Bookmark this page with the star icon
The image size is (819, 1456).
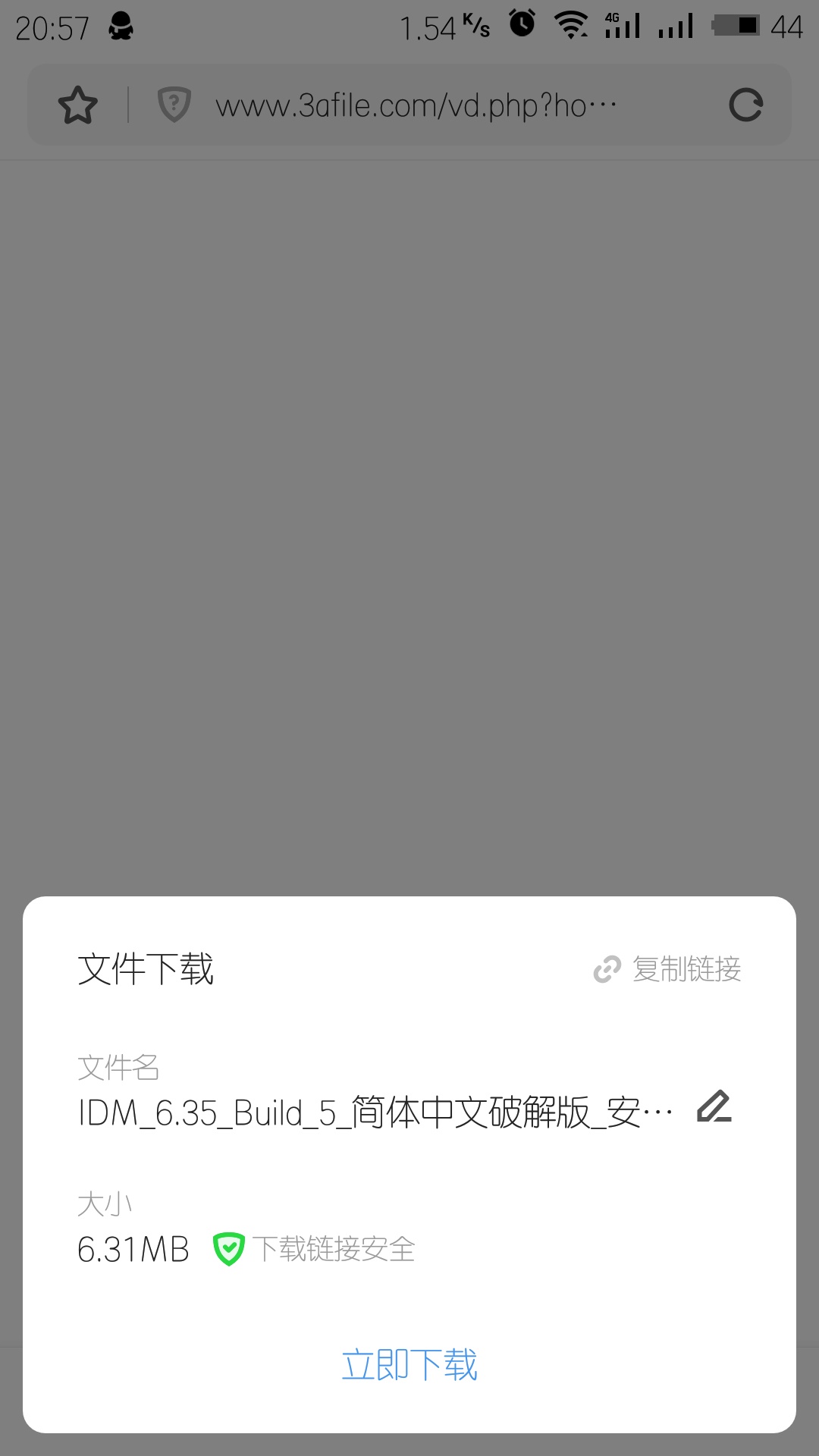78,105
